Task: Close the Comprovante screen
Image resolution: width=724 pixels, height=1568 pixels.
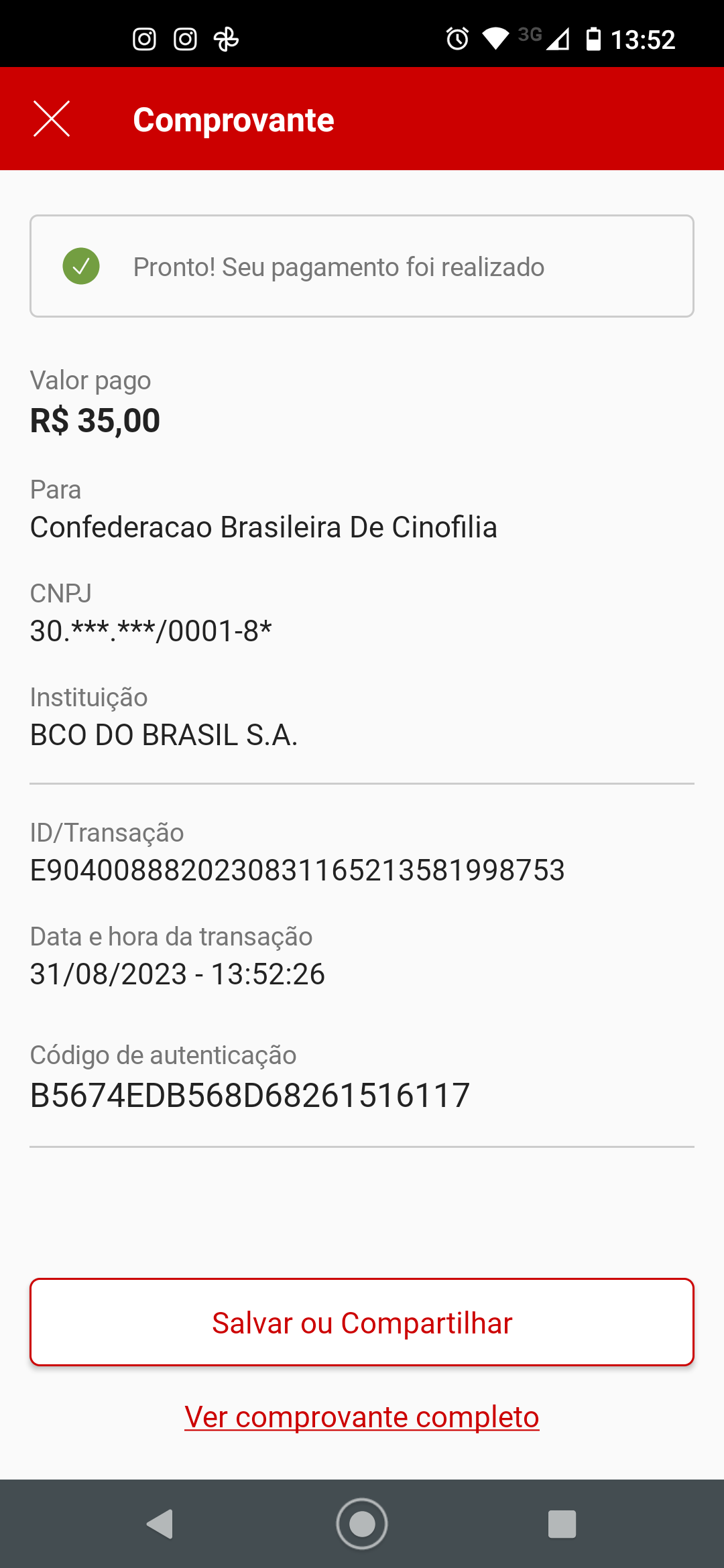Action: [x=52, y=119]
